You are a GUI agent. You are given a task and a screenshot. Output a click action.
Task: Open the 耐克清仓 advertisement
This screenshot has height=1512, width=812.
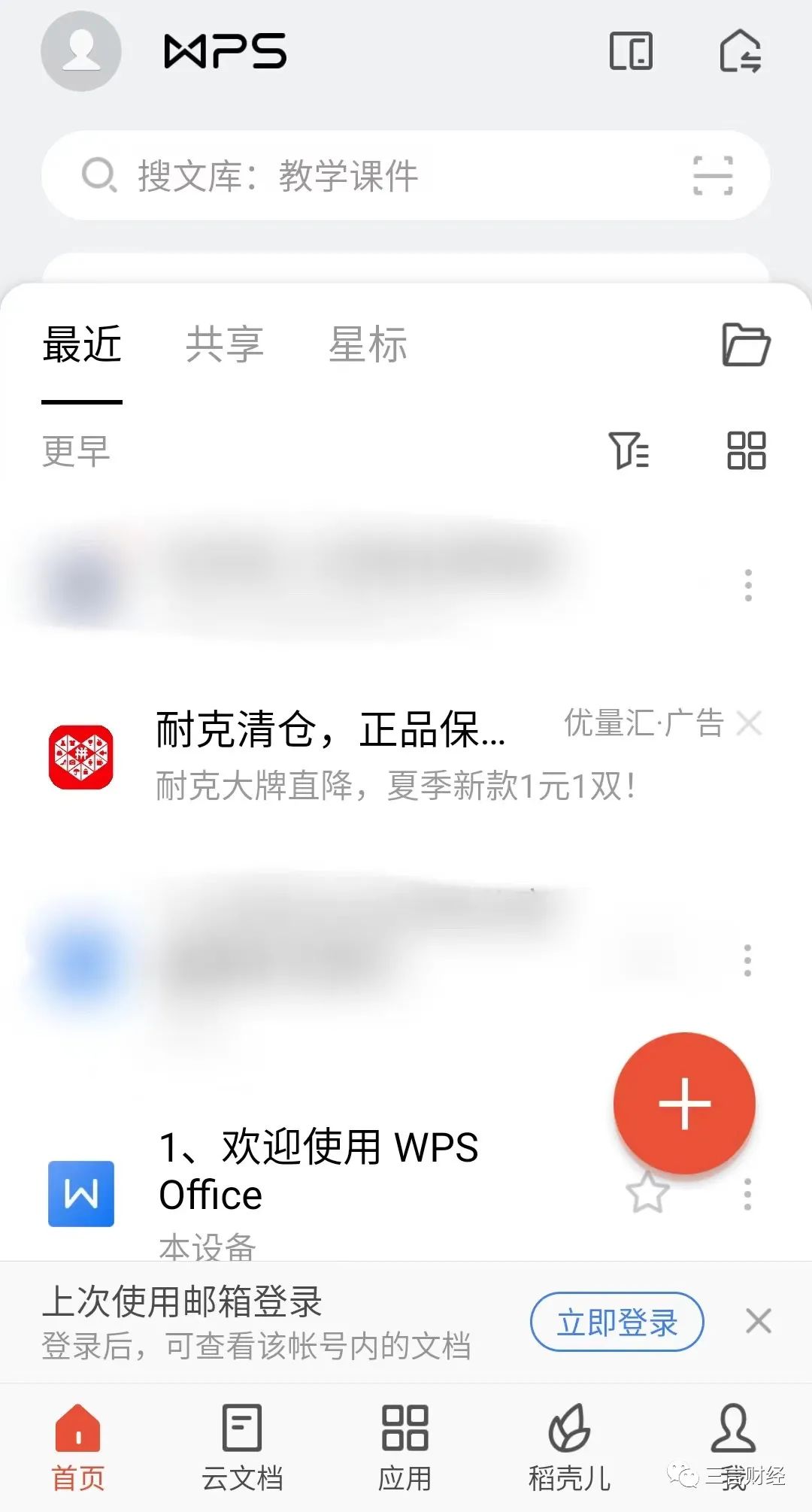(331, 756)
